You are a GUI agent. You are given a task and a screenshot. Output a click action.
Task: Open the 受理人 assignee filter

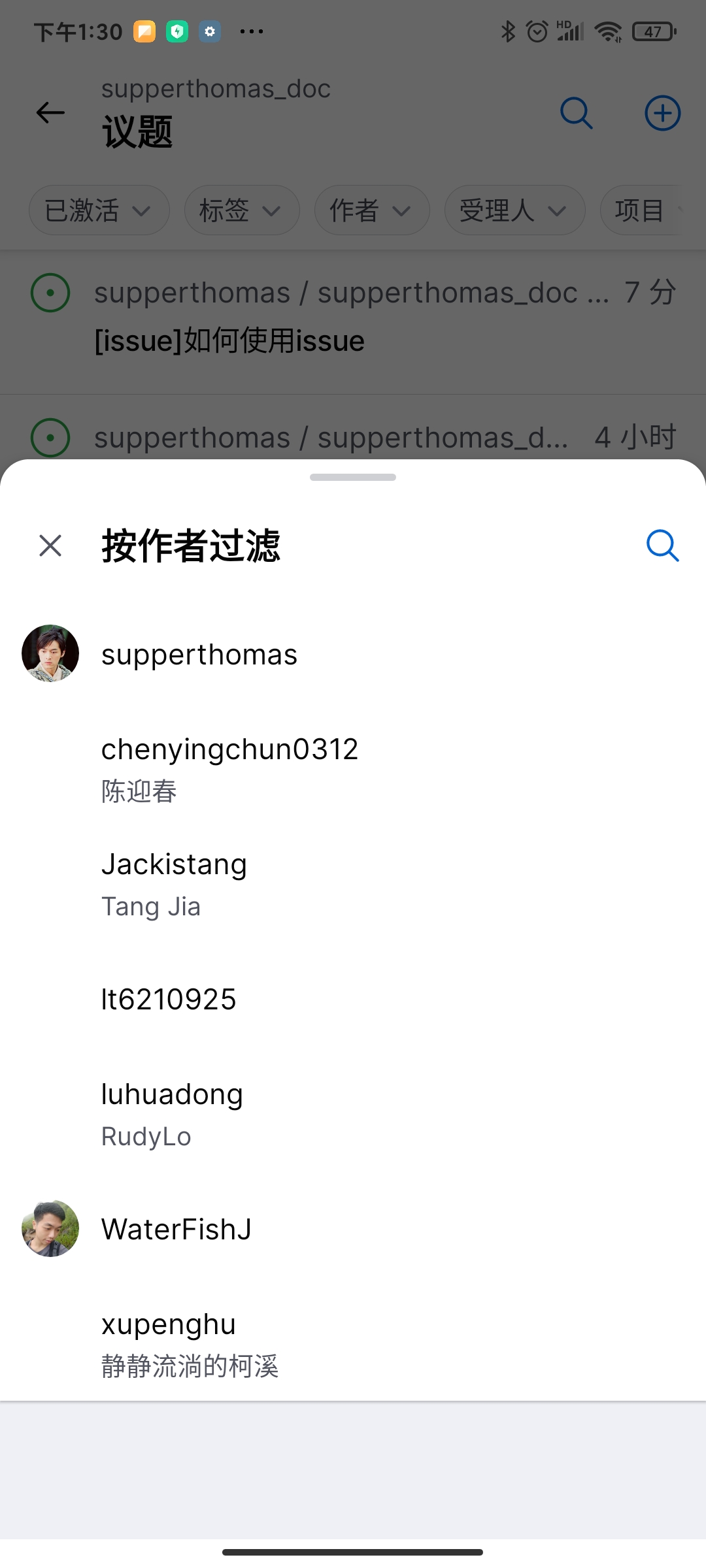[x=514, y=210]
